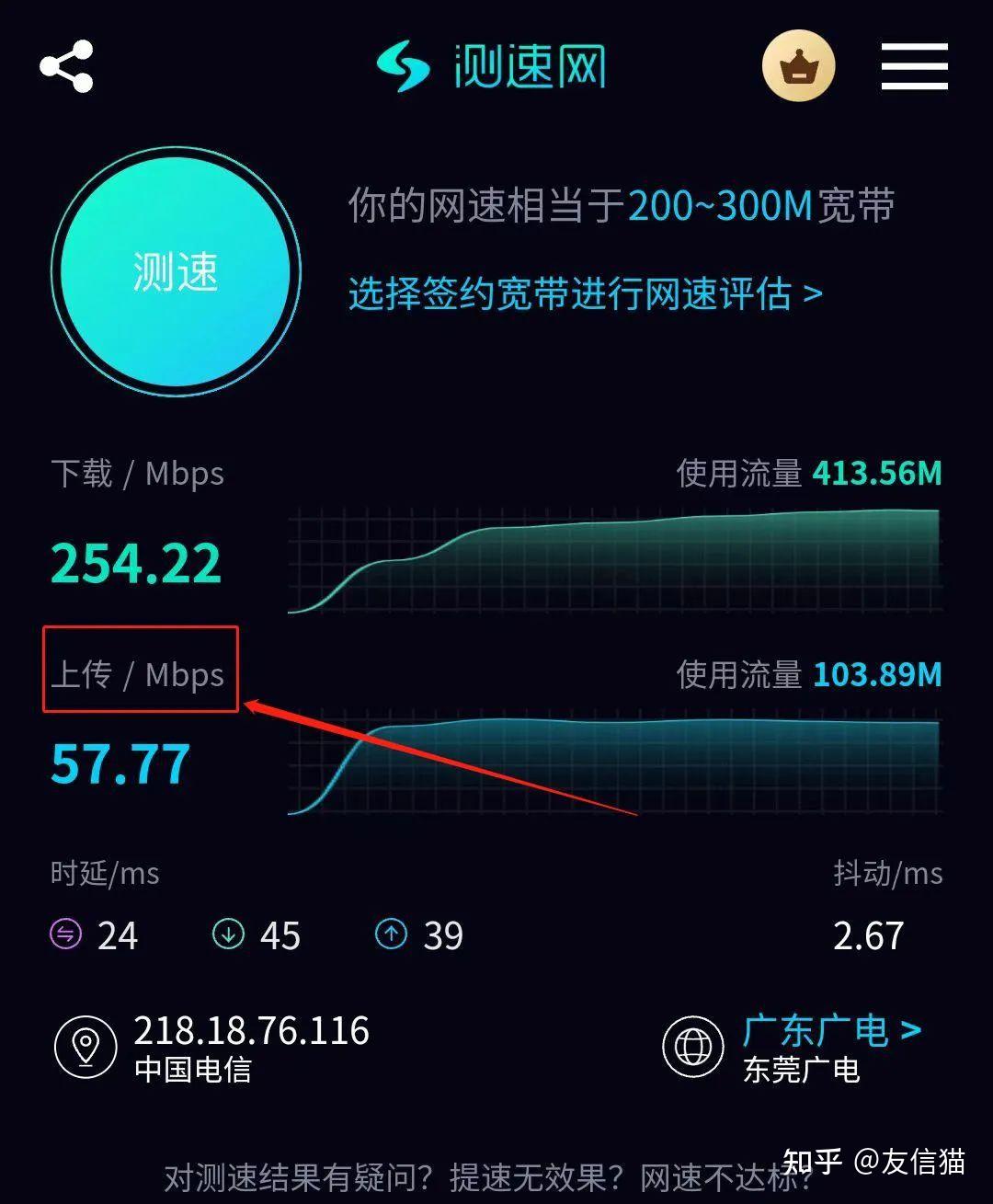Open the hamburger menu top right
The width and height of the screenshot is (993, 1204).
915,66
